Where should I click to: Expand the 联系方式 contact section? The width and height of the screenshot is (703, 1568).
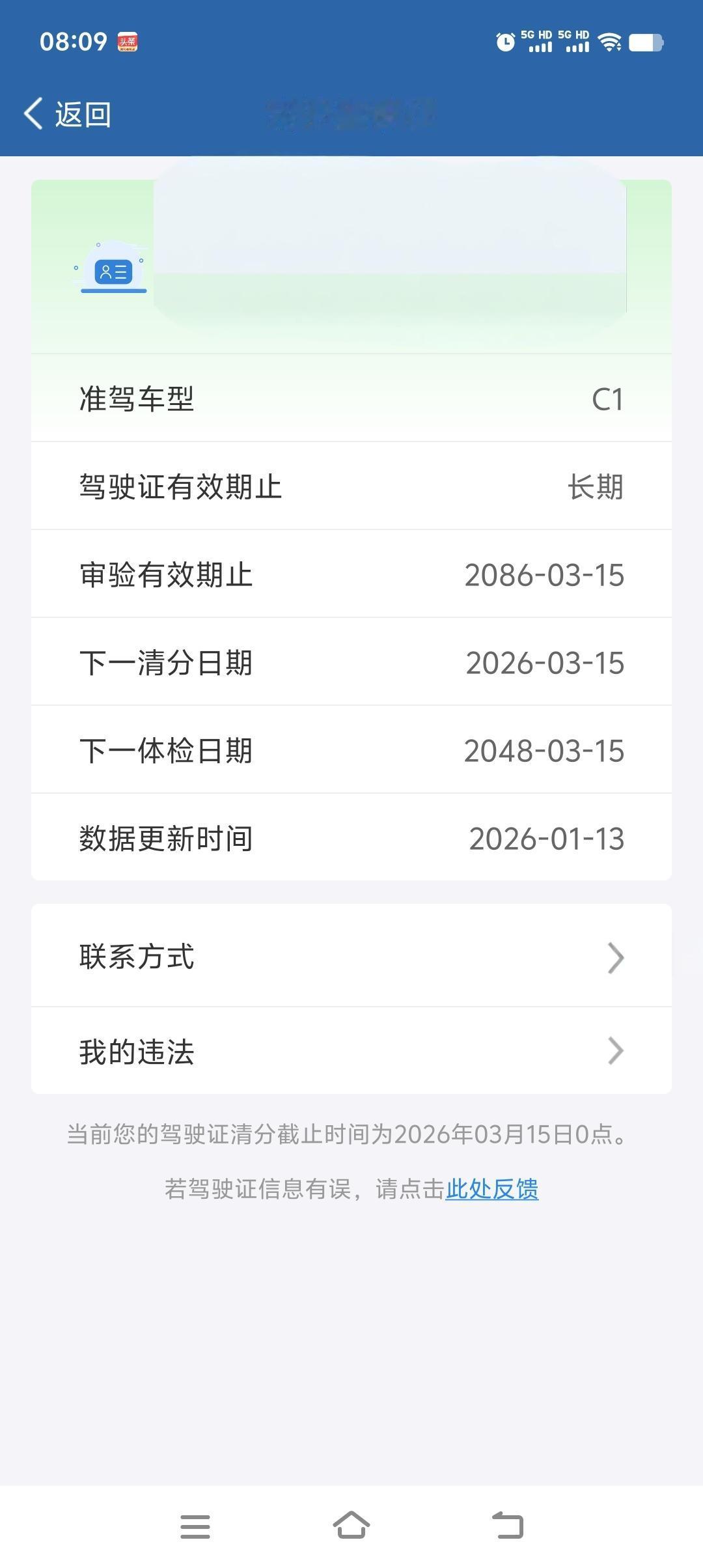[351, 957]
